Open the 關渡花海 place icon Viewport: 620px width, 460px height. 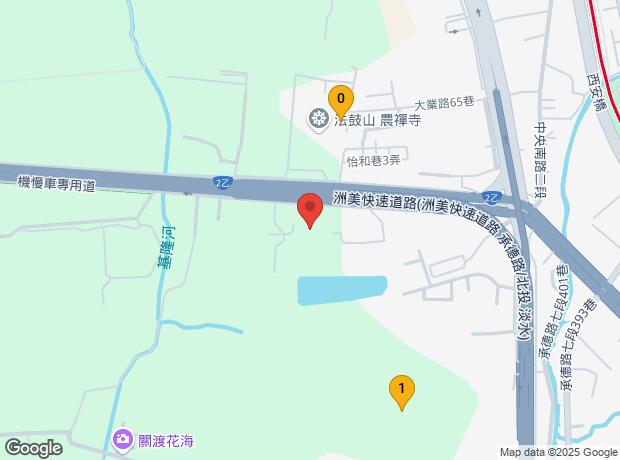click(123, 438)
